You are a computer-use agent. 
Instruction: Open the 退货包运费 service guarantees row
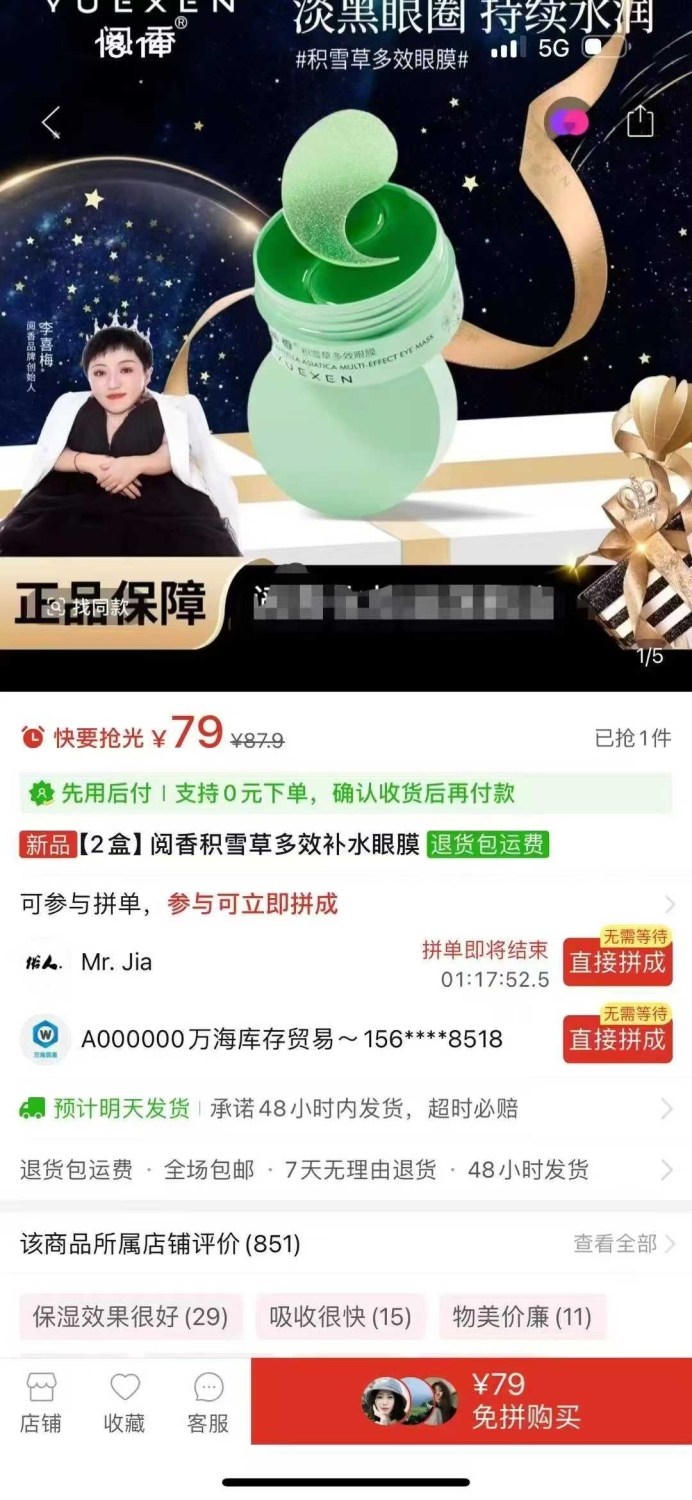coord(346,1169)
